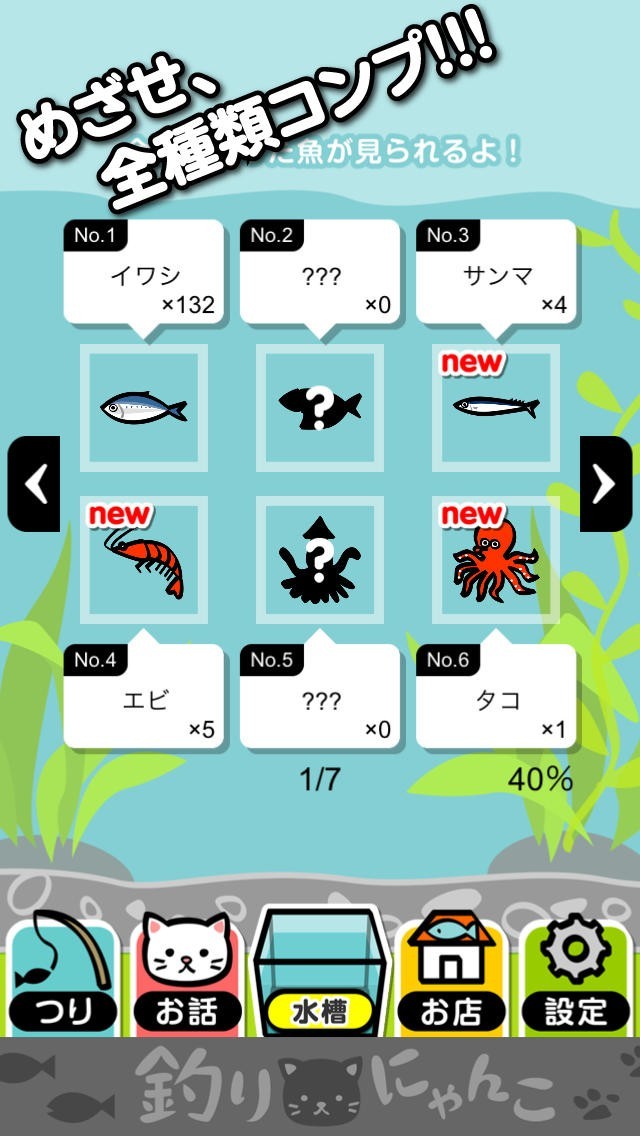Select the 水槽 aquarium tab

click(319, 973)
